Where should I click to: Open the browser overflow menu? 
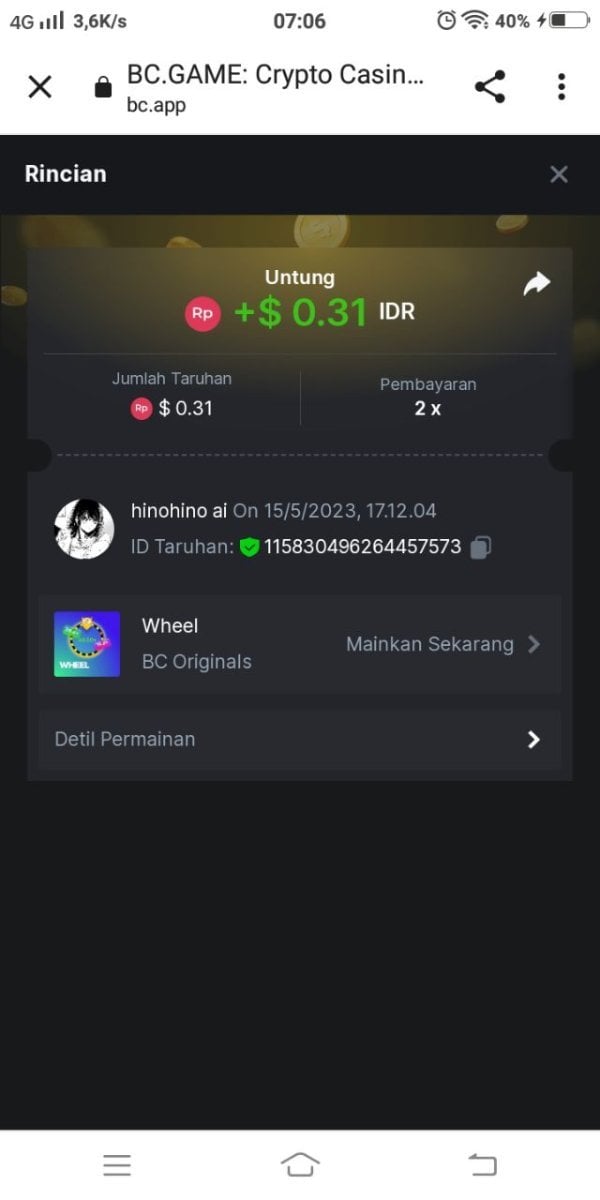[562, 87]
